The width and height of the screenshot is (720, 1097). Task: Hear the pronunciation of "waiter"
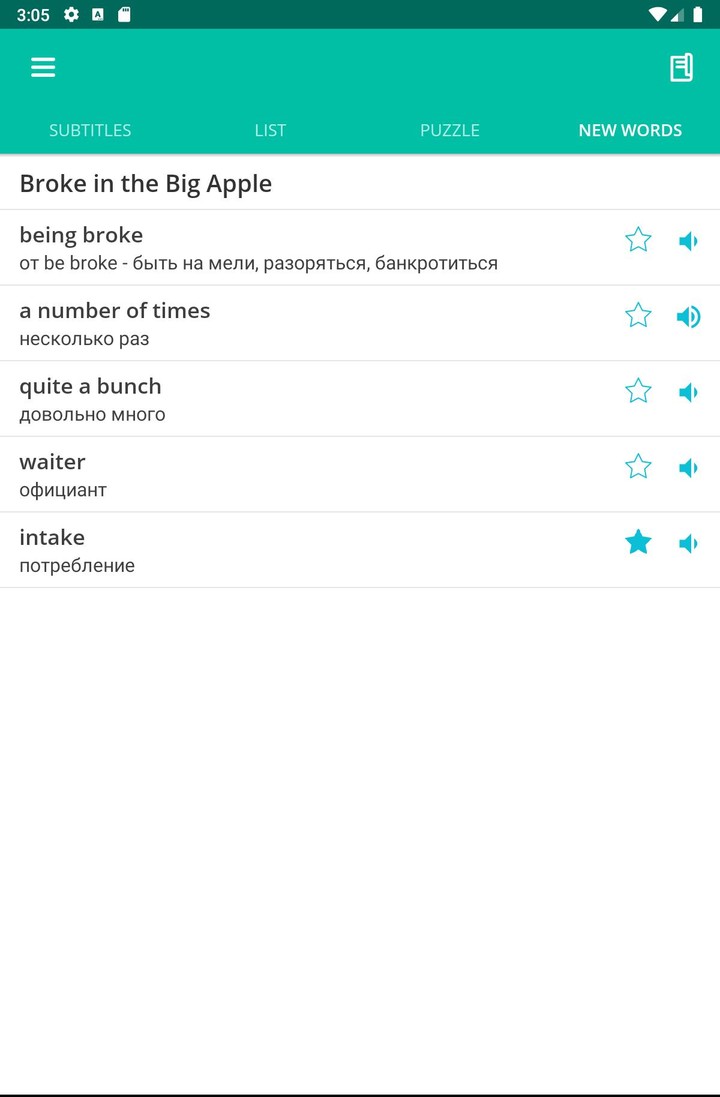[x=688, y=468]
